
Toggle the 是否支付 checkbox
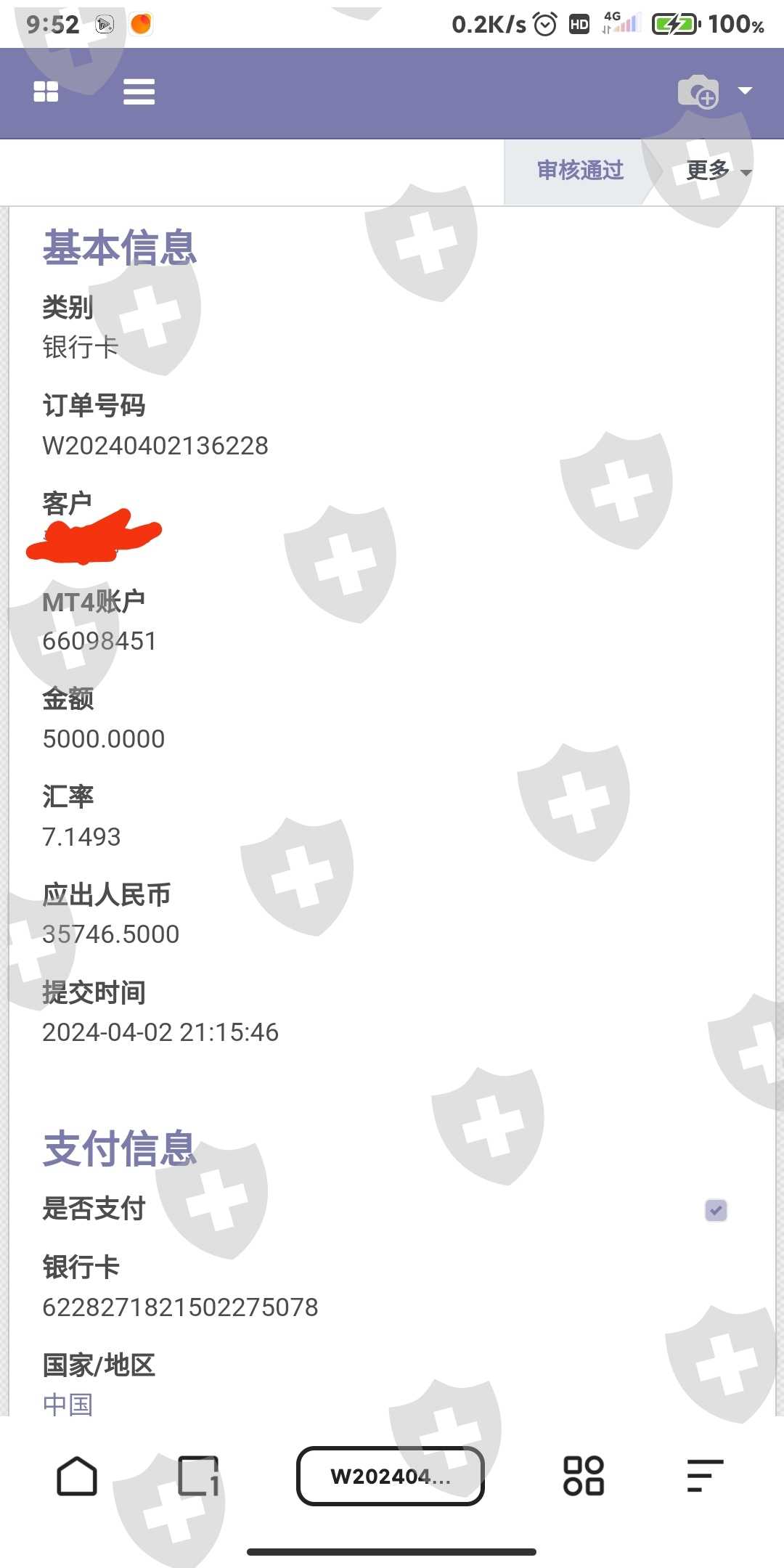[x=716, y=1210]
